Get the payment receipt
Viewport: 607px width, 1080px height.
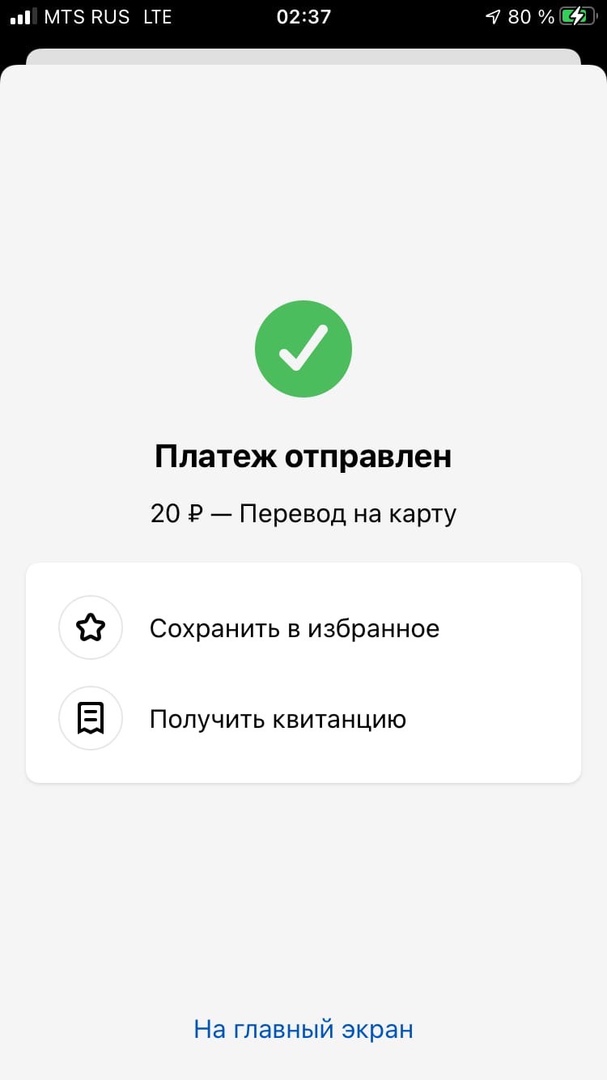click(278, 718)
